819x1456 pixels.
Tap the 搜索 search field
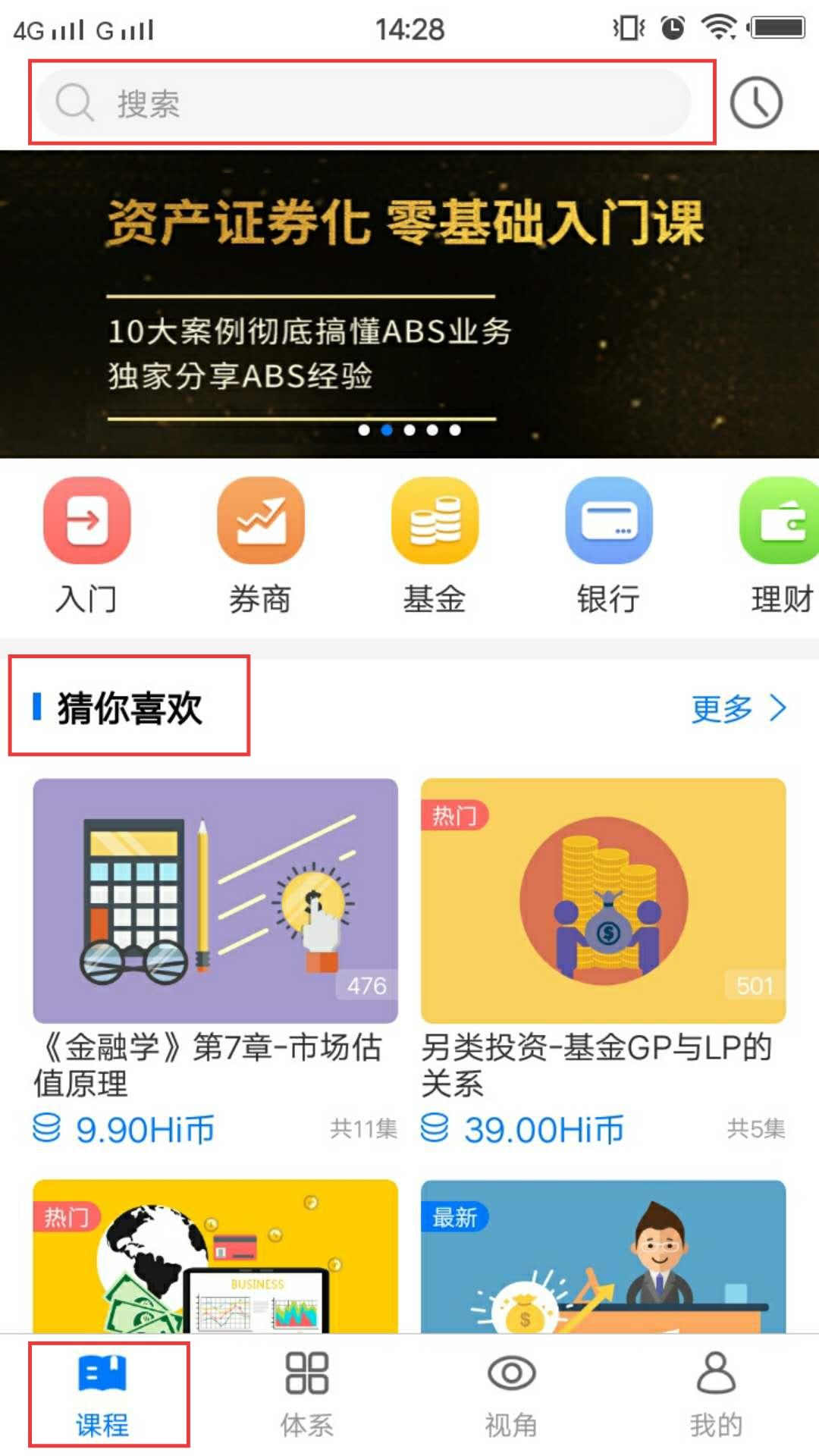tap(364, 102)
